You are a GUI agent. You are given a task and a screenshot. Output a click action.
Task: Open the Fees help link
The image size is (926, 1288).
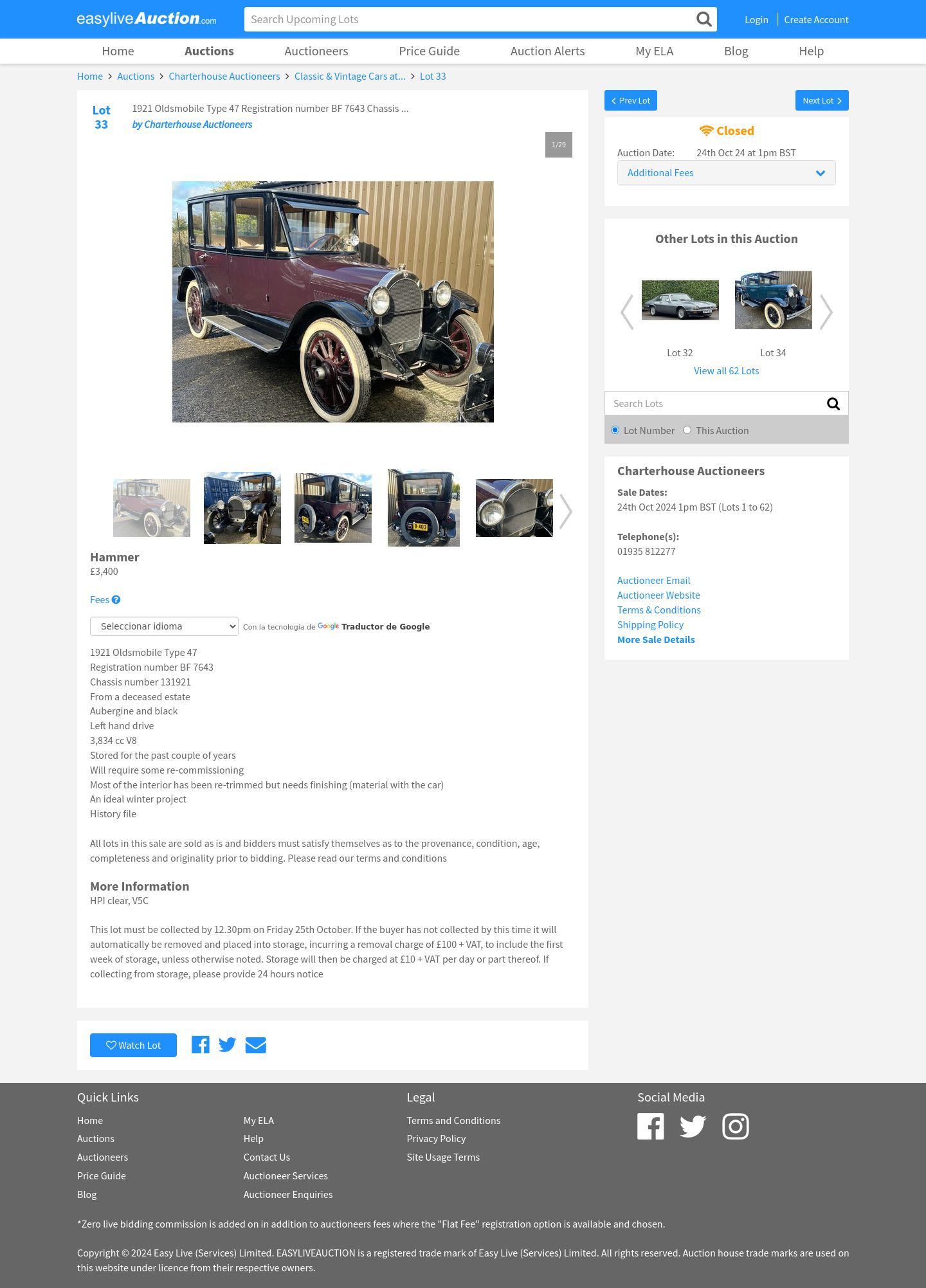[105, 600]
